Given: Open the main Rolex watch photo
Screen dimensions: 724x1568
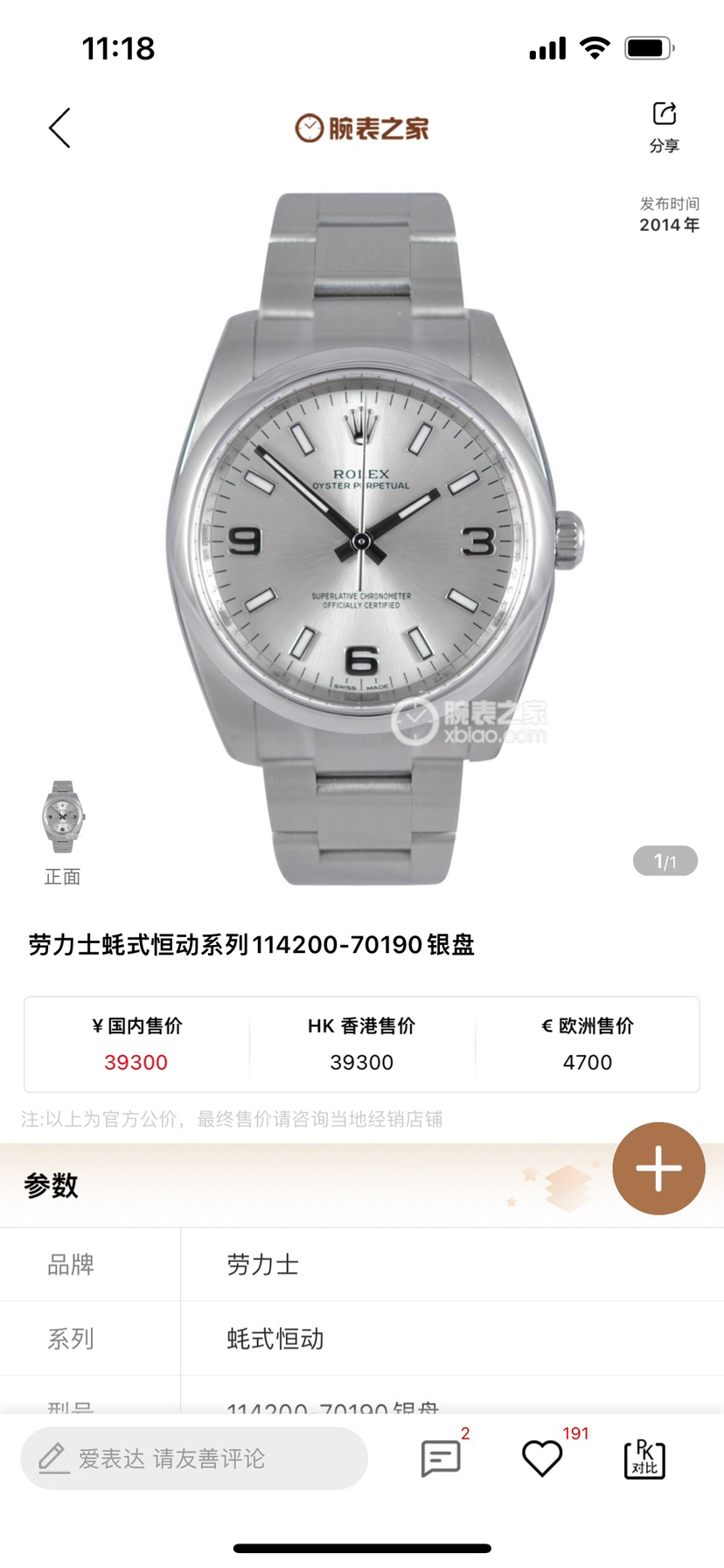Looking at the screenshot, I should (x=362, y=538).
